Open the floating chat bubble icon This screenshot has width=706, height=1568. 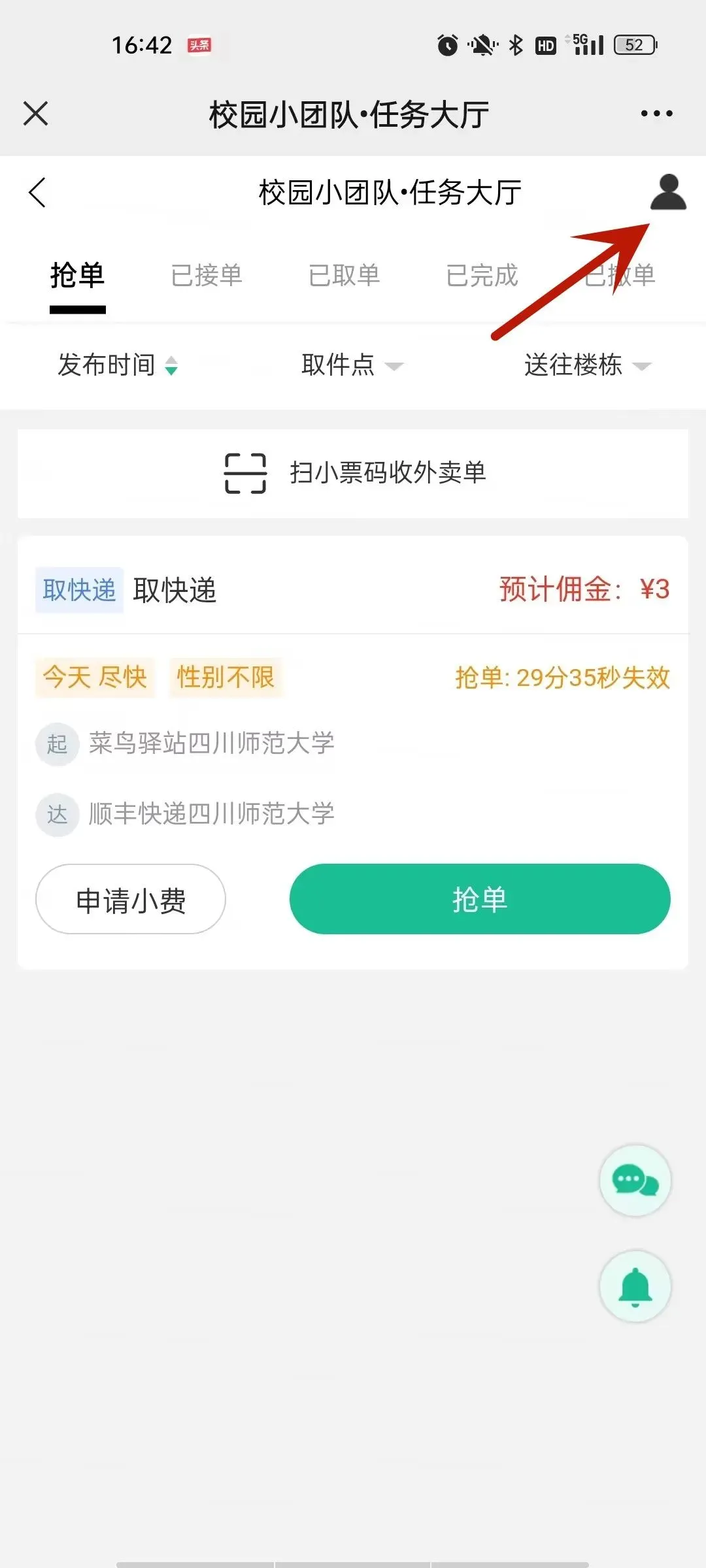(x=635, y=1181)
